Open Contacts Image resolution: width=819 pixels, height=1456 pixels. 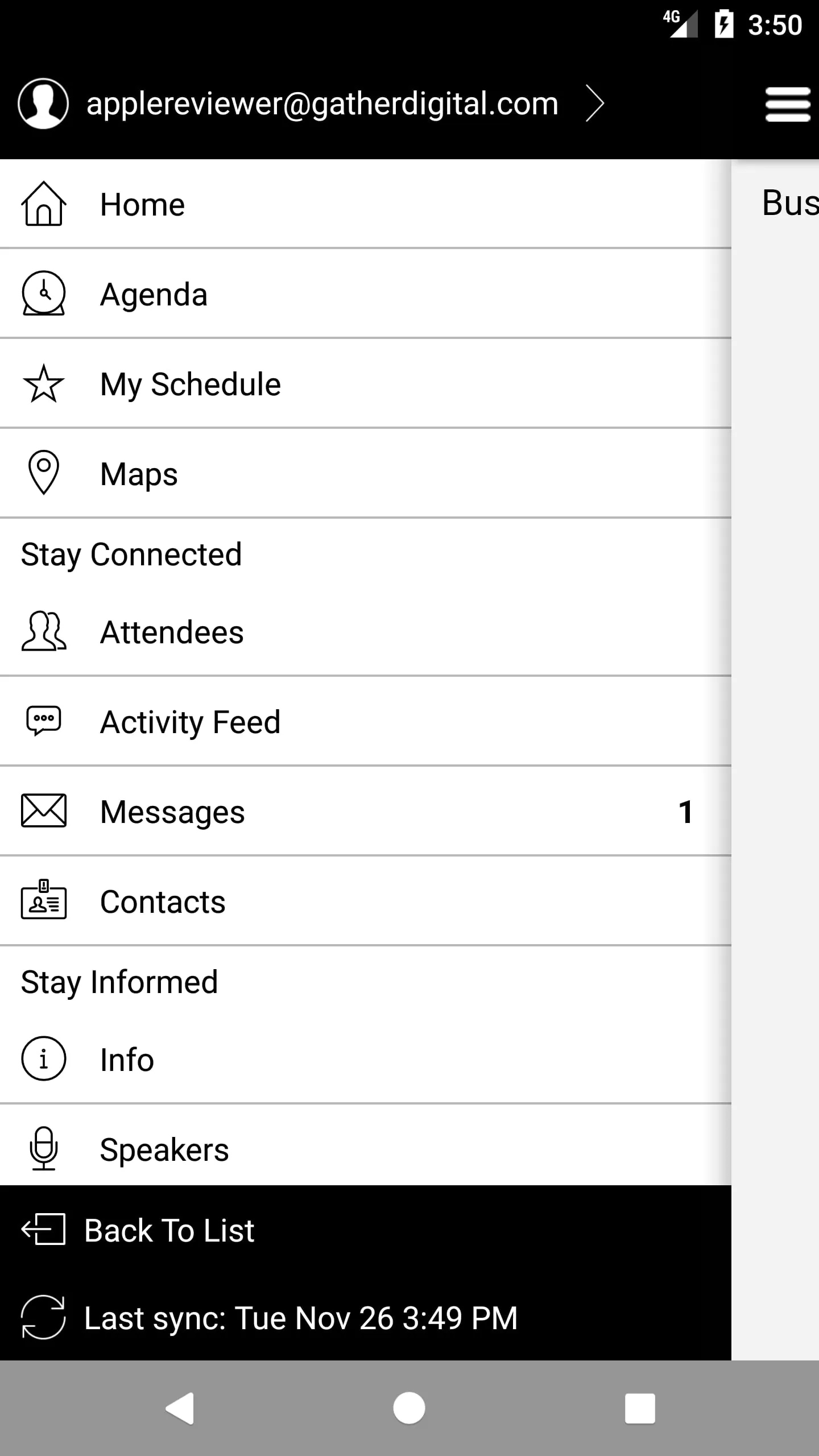pyautogui.click(x=364, y=901)
